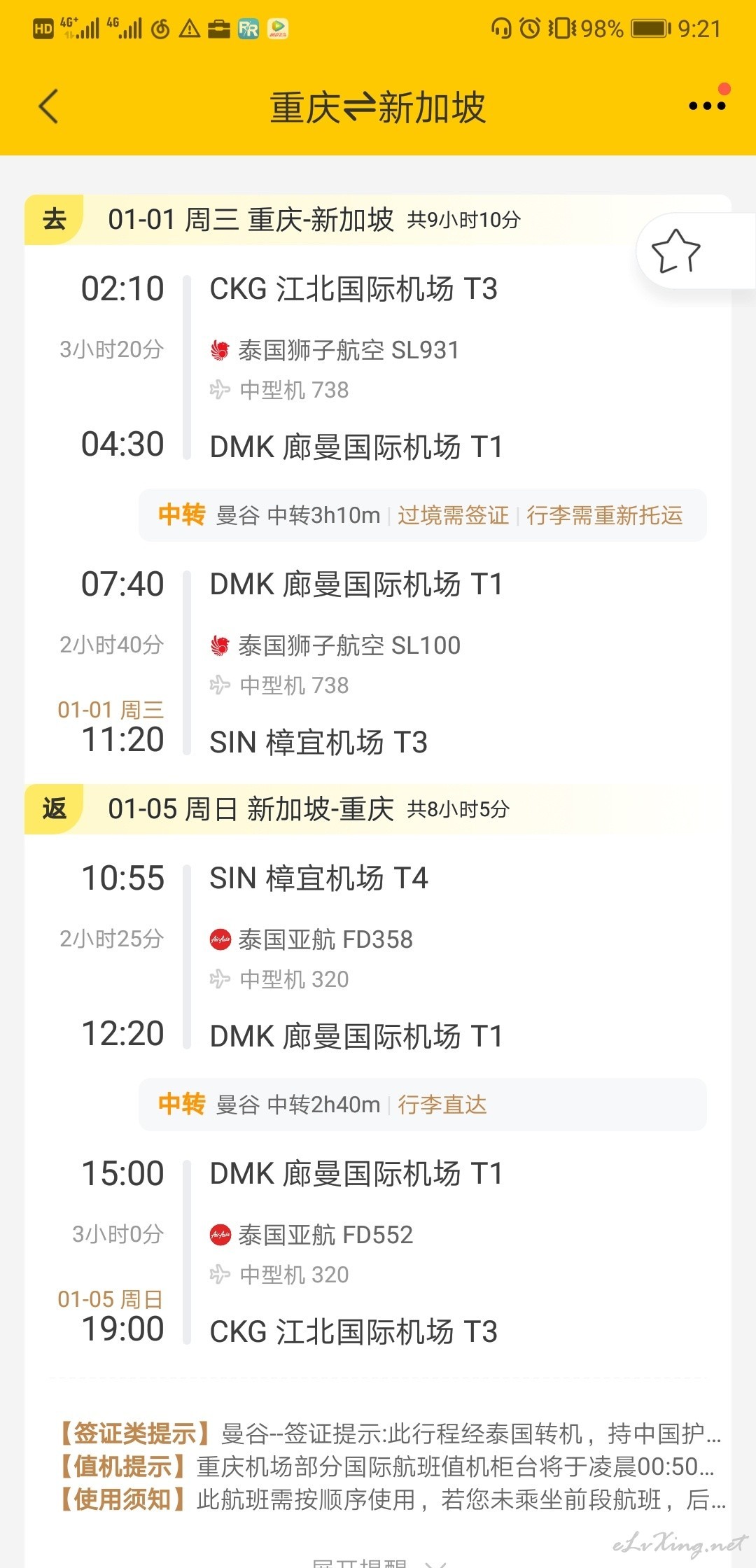Open the 签证类提示 visa notice
The width and height of the screenshot is (756, 1568).
click(389, 1434)
